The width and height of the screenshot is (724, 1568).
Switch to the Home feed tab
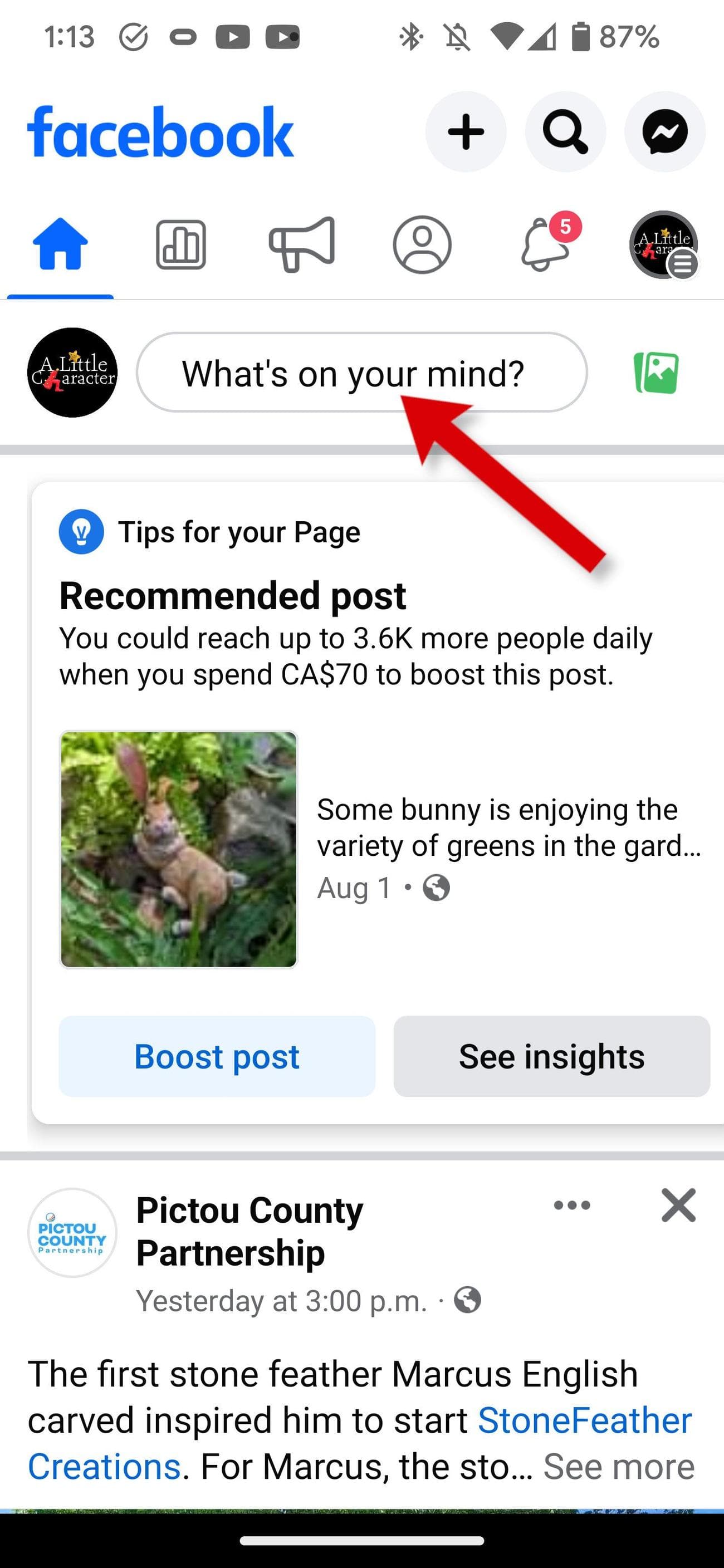click(x=60, y=244)
